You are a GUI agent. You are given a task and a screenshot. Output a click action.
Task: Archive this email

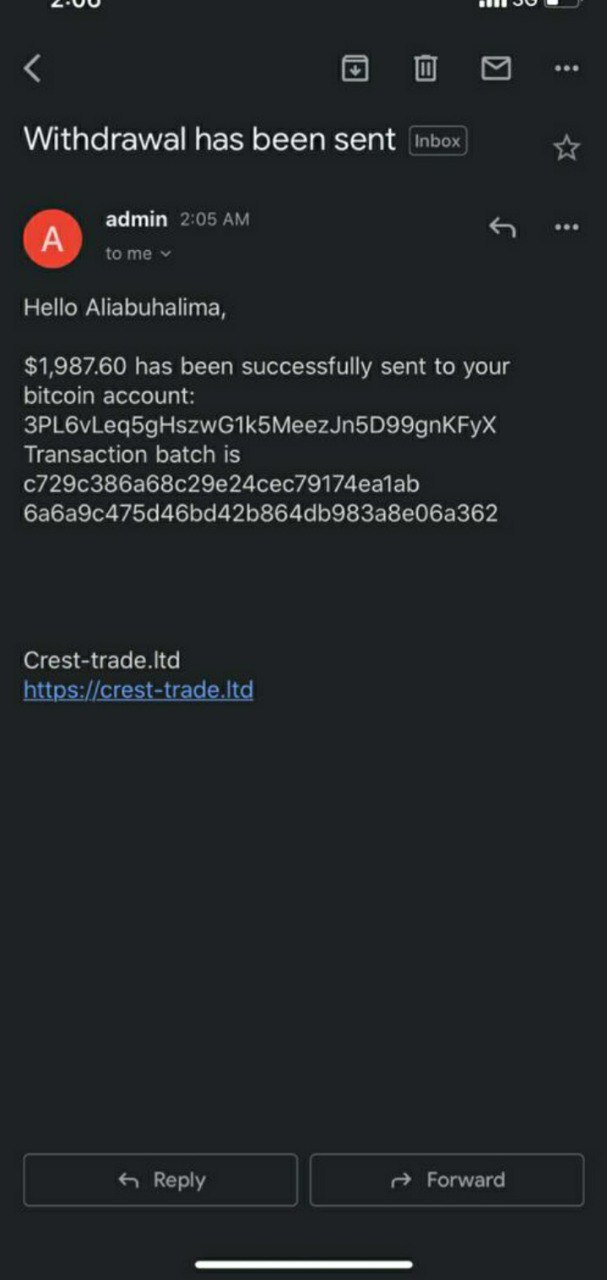[355, 68]
